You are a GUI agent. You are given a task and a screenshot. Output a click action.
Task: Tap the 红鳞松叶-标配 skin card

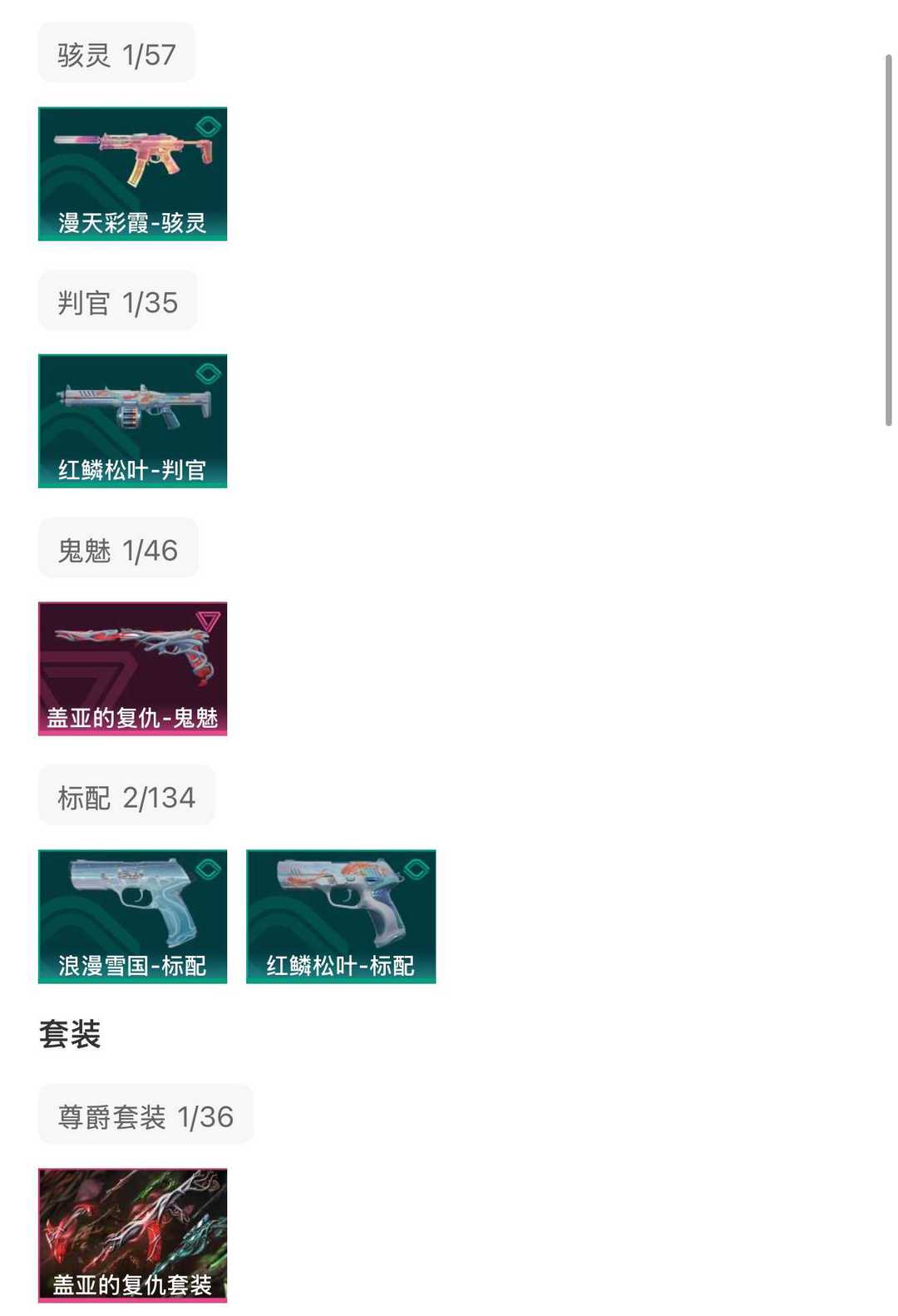click(341, 916)
